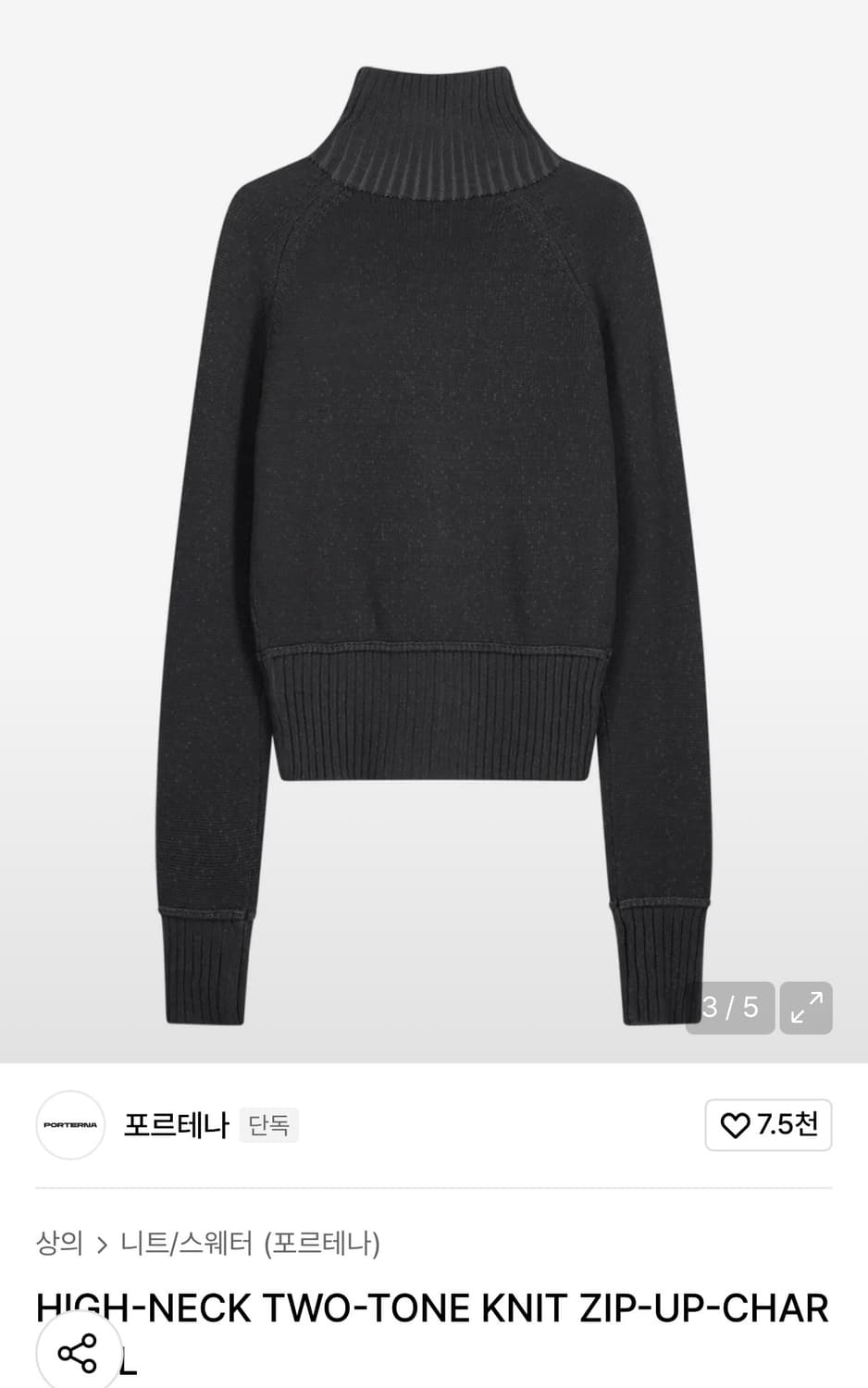The image size is (868, 1388).
Task: Tap the share icon in the circular bubble
Action: coord(79,1355)
